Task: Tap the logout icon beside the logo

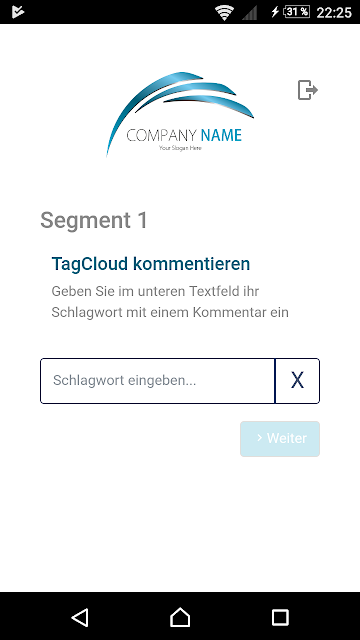Action: point(308,90)
